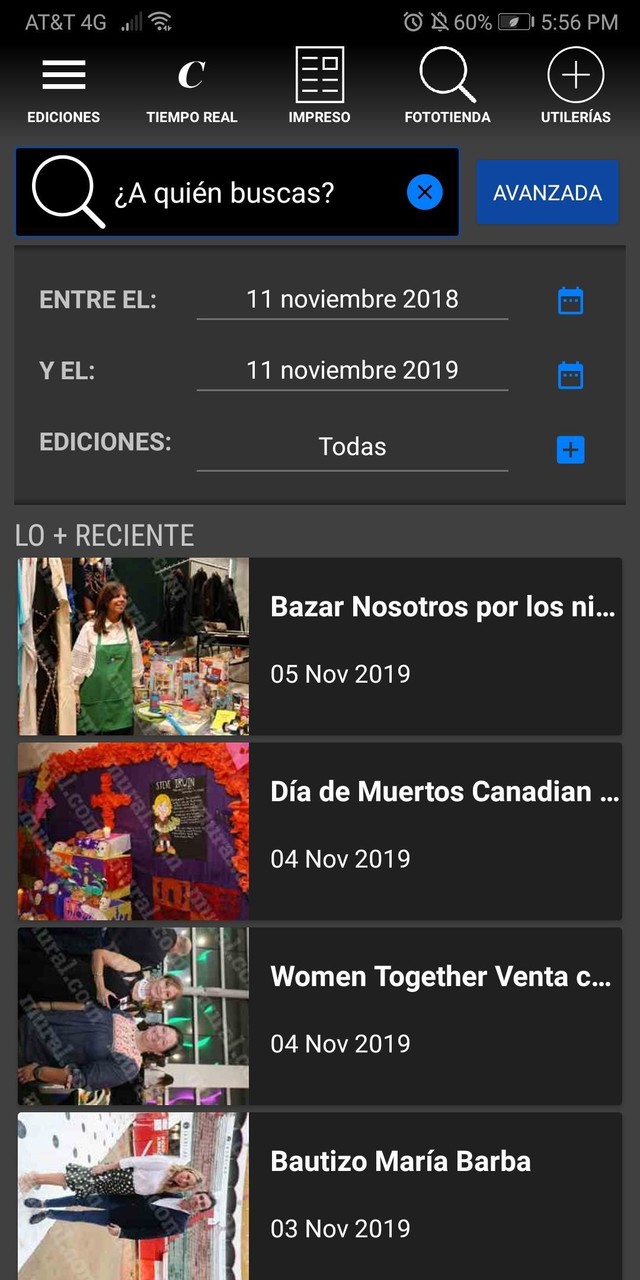Change the Ediciones 'Todas' selection

(x=352, y=447)
